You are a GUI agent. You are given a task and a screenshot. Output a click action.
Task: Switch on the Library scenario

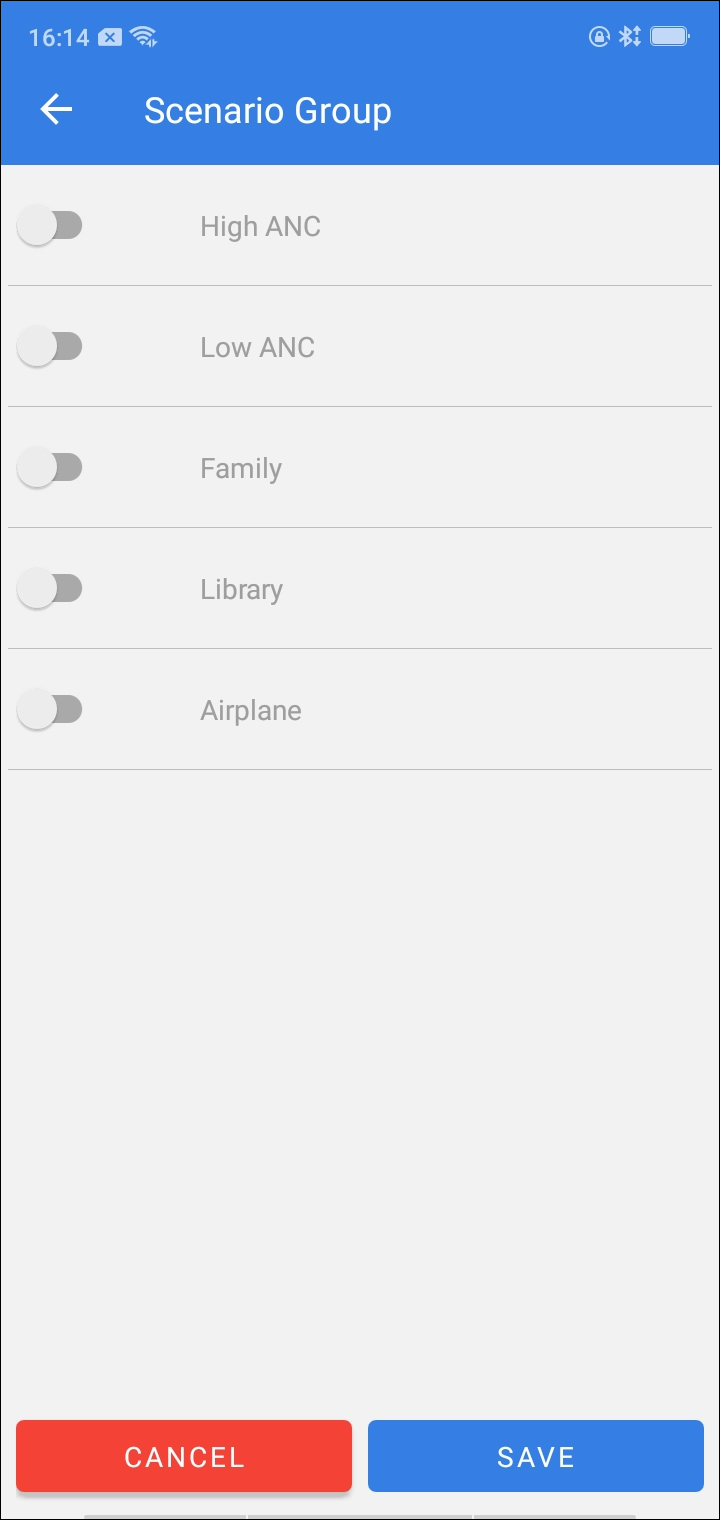click(49, 589)
